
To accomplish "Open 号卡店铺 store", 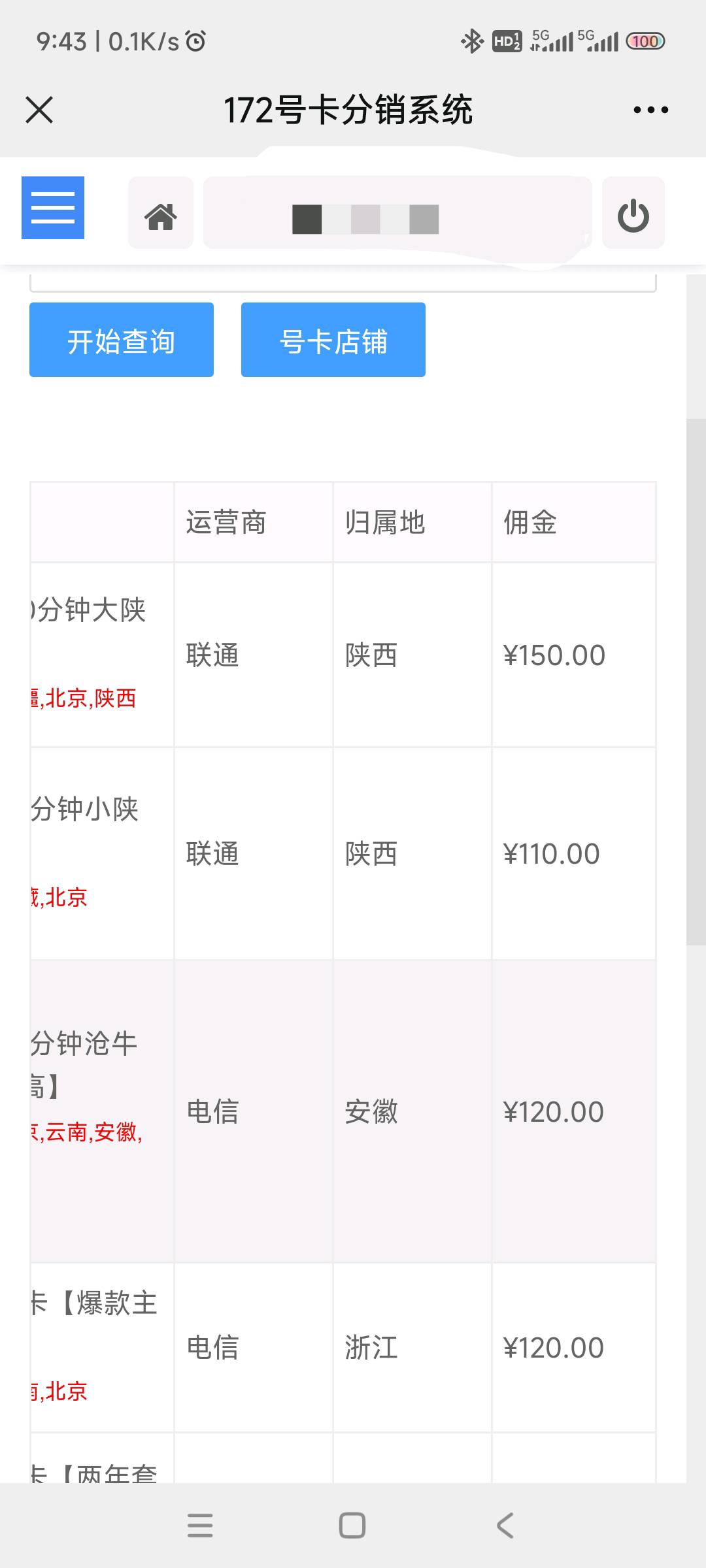I will coord(333,340).
